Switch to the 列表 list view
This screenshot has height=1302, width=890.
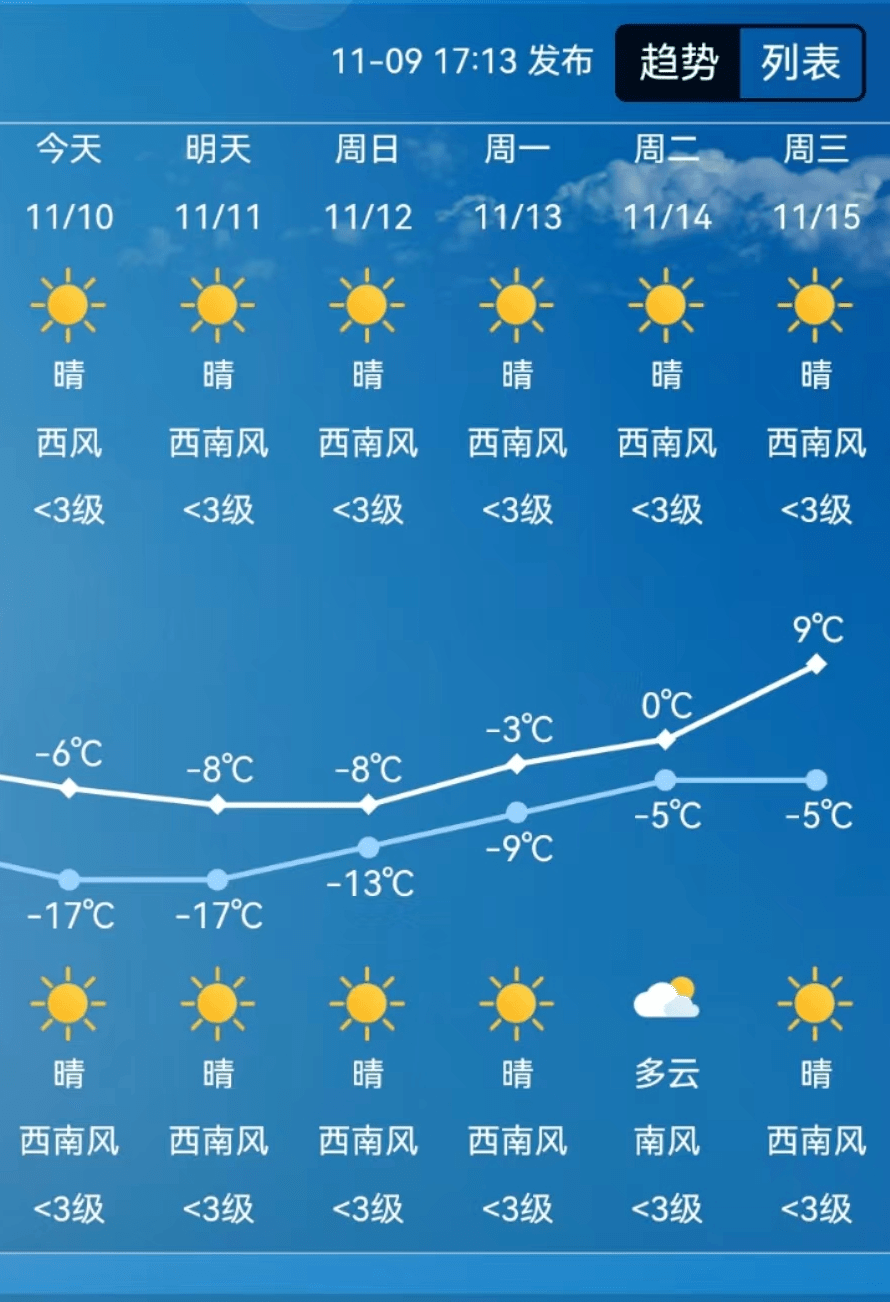800,62
